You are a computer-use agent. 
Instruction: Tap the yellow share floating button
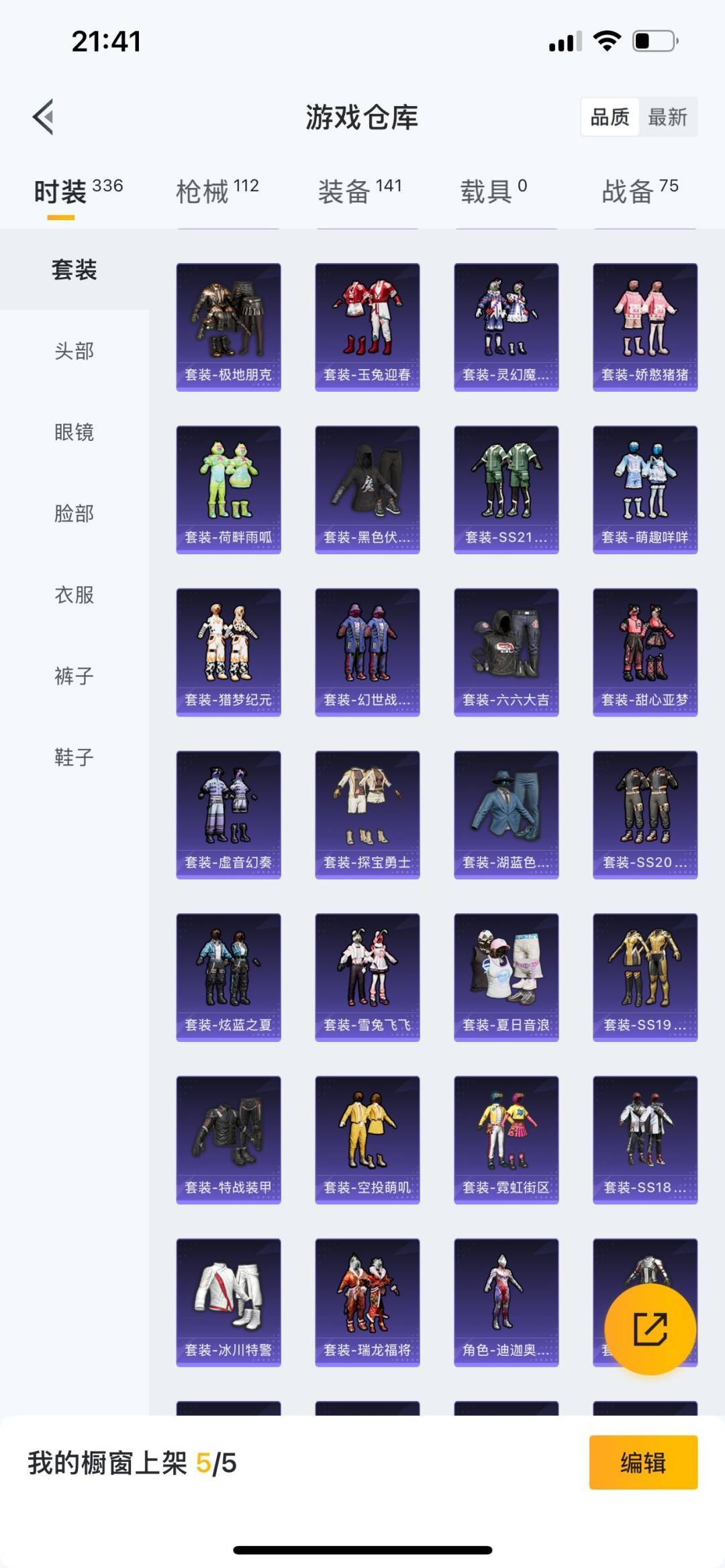[650, 1329]
